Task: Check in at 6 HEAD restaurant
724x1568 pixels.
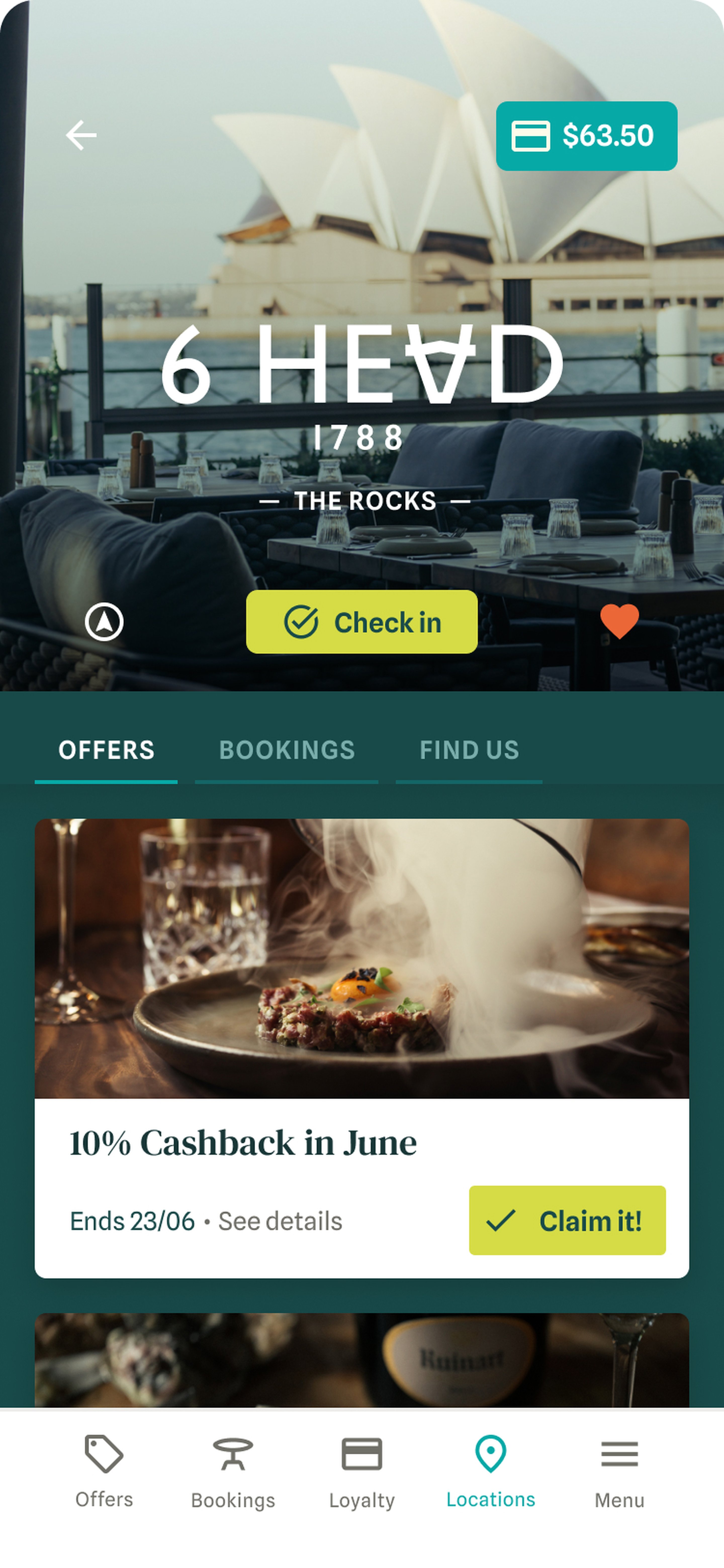Action: 361,622
